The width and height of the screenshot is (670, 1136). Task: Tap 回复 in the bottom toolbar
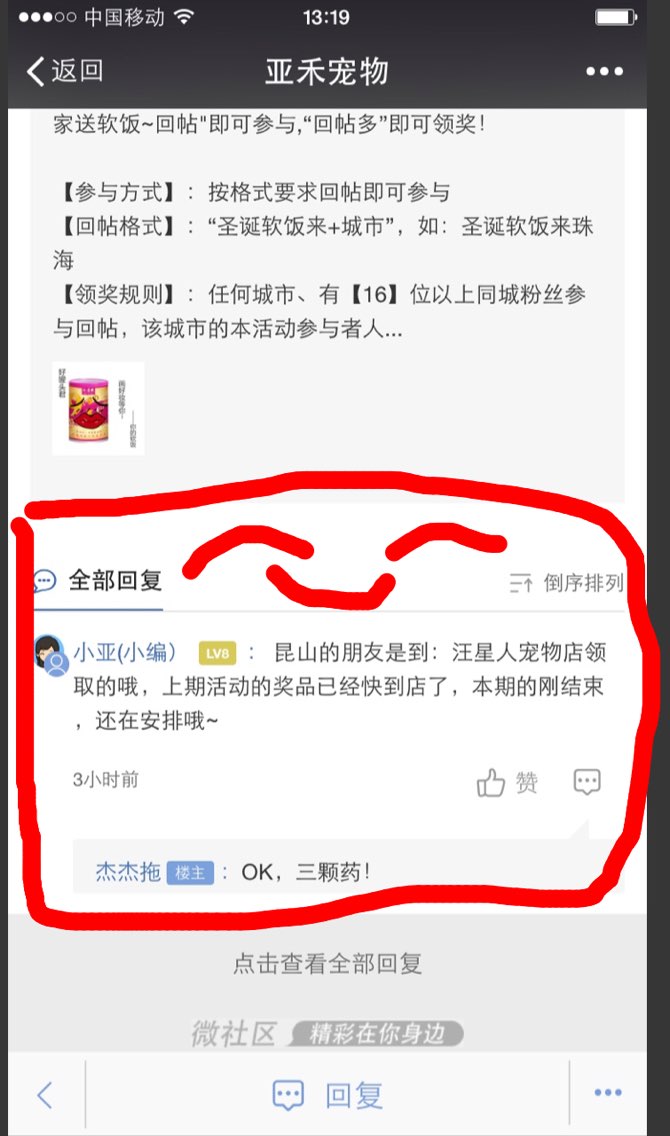(328, 1094)
